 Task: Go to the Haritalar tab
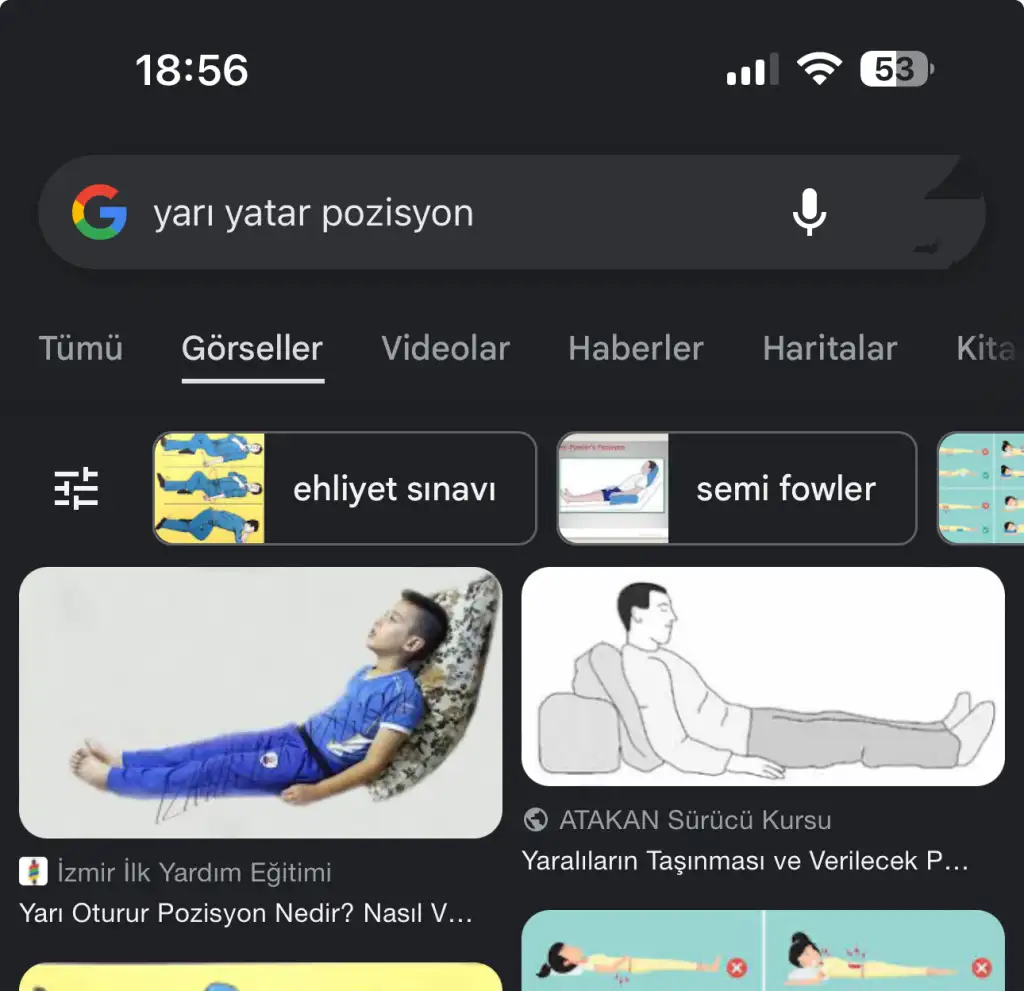pyautogui.click(x=829, y=348)
